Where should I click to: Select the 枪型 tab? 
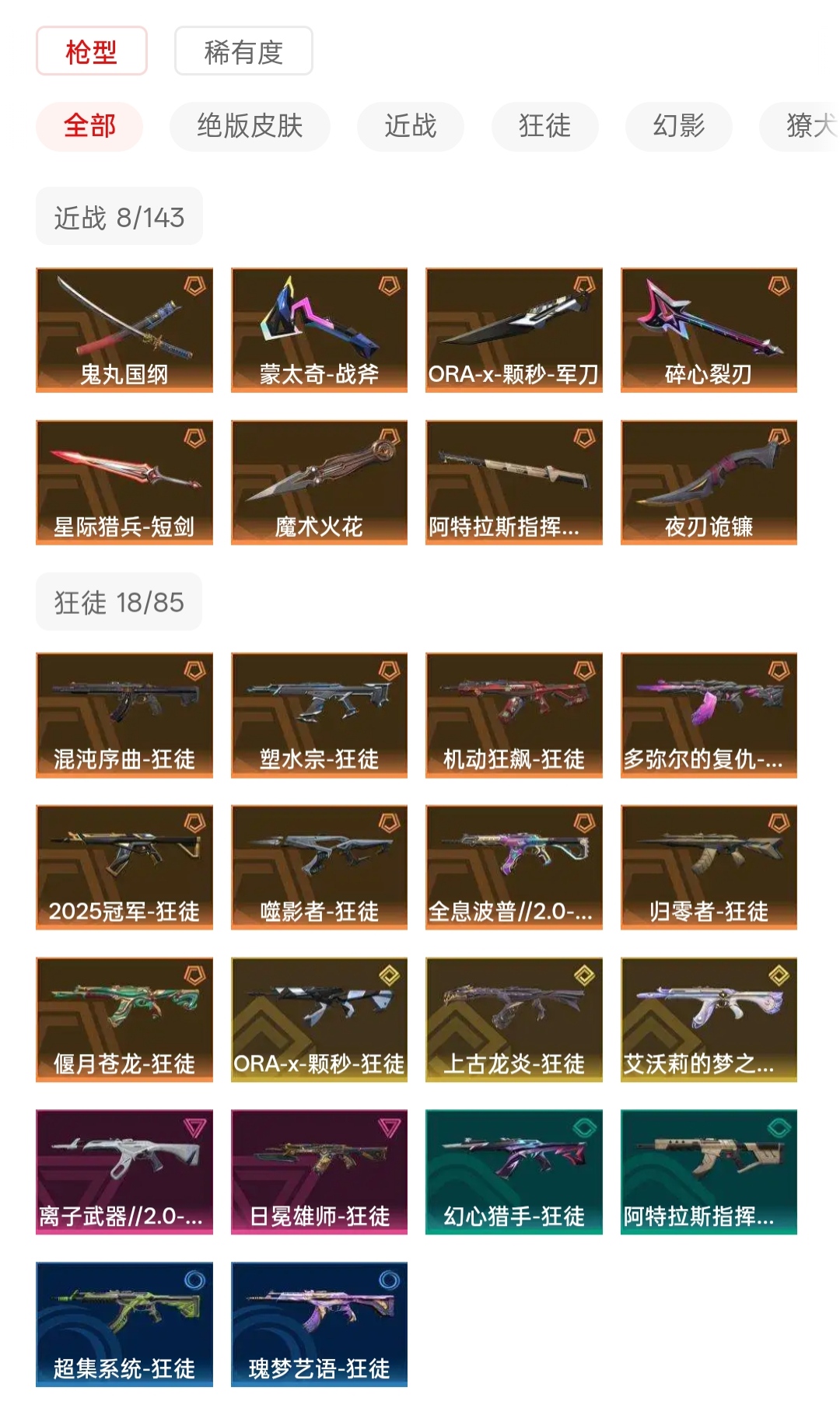(91, 51)
